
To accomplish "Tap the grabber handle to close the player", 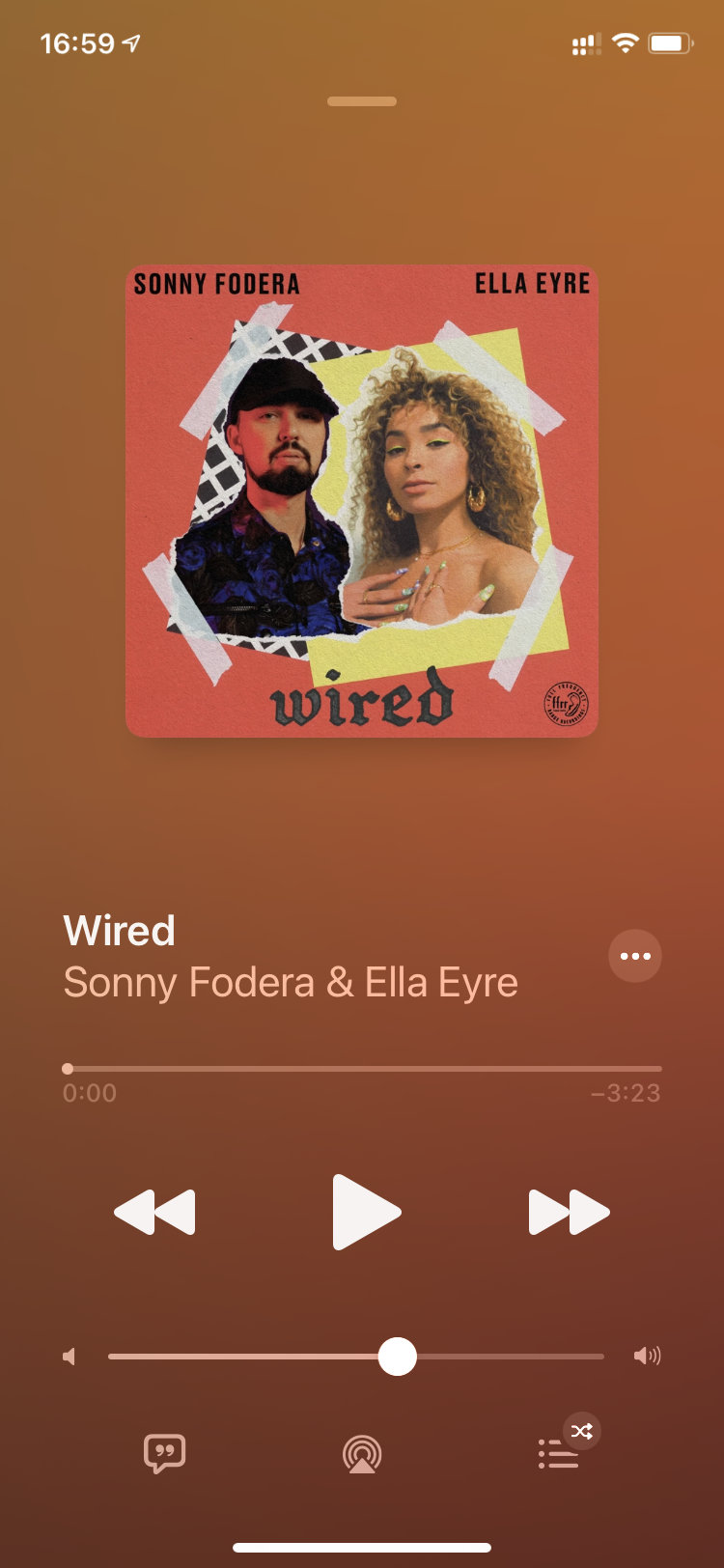I will point(362,101).
